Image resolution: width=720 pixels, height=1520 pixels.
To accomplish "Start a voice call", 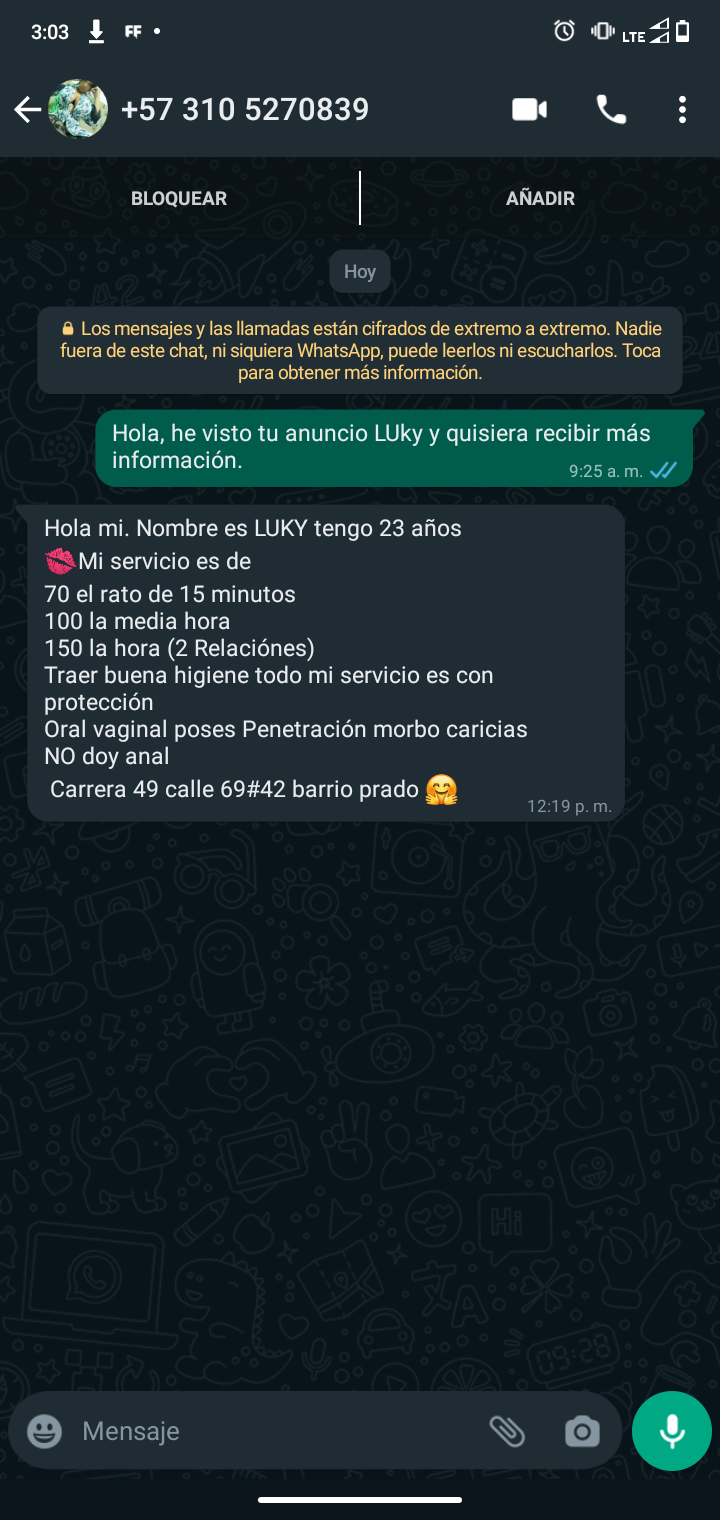I will click(x=611, y=109).
